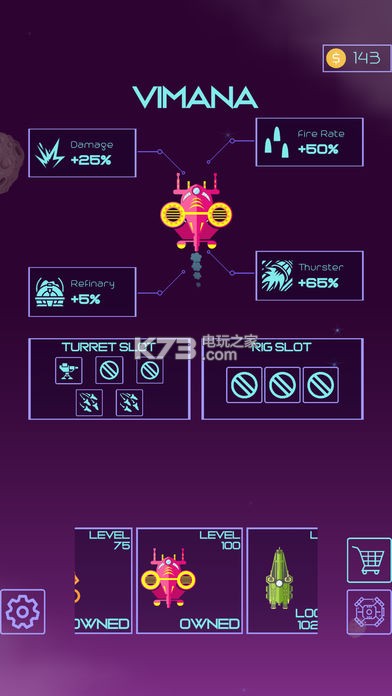Select the Level 100 Vimana ship card
The image size is (392, 696).
pos(190,580)
